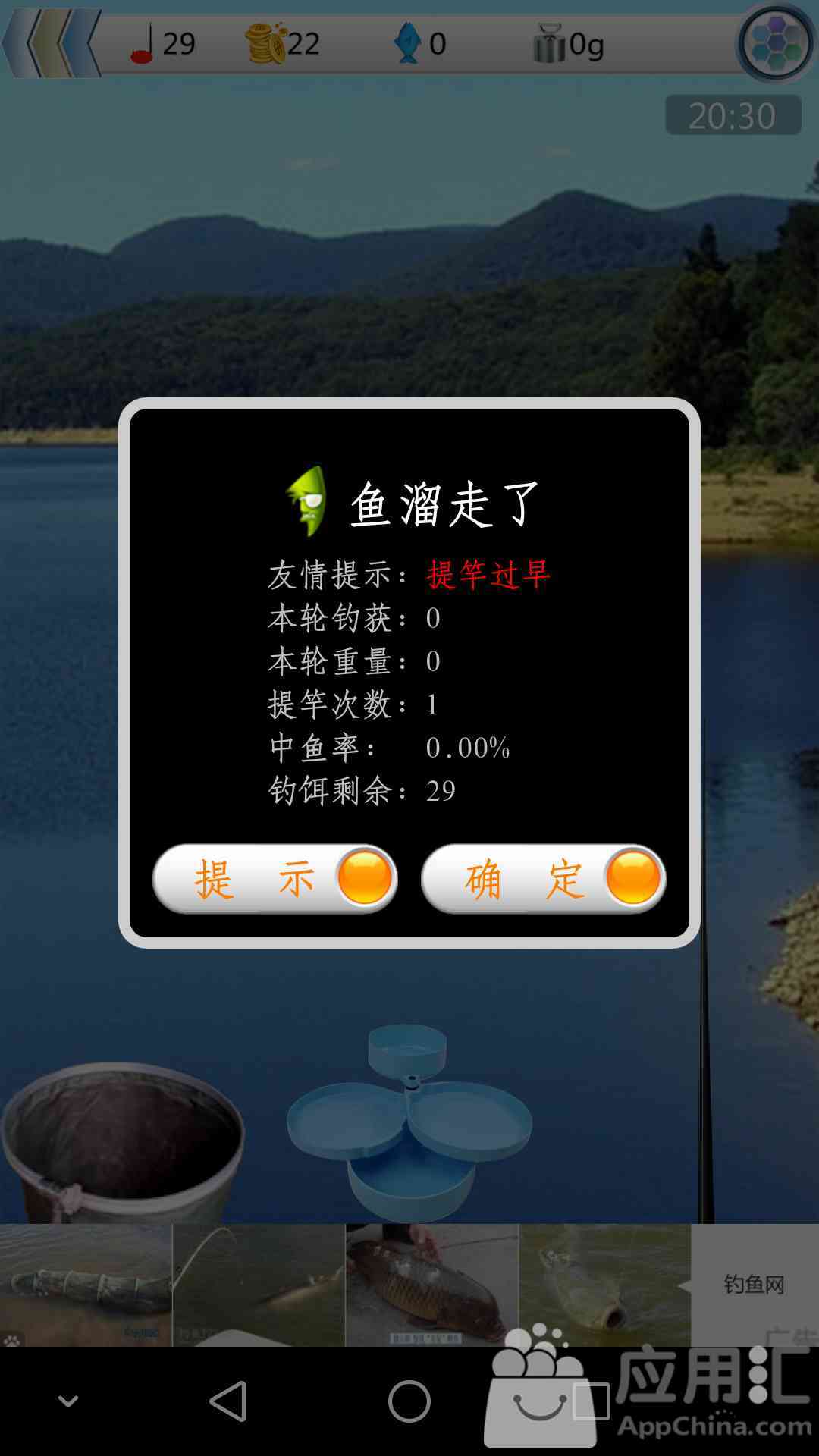This screenshot has width=819, height=1456.
Task: Open the hexagon menu icon at top right
Action: coord(774,43)
